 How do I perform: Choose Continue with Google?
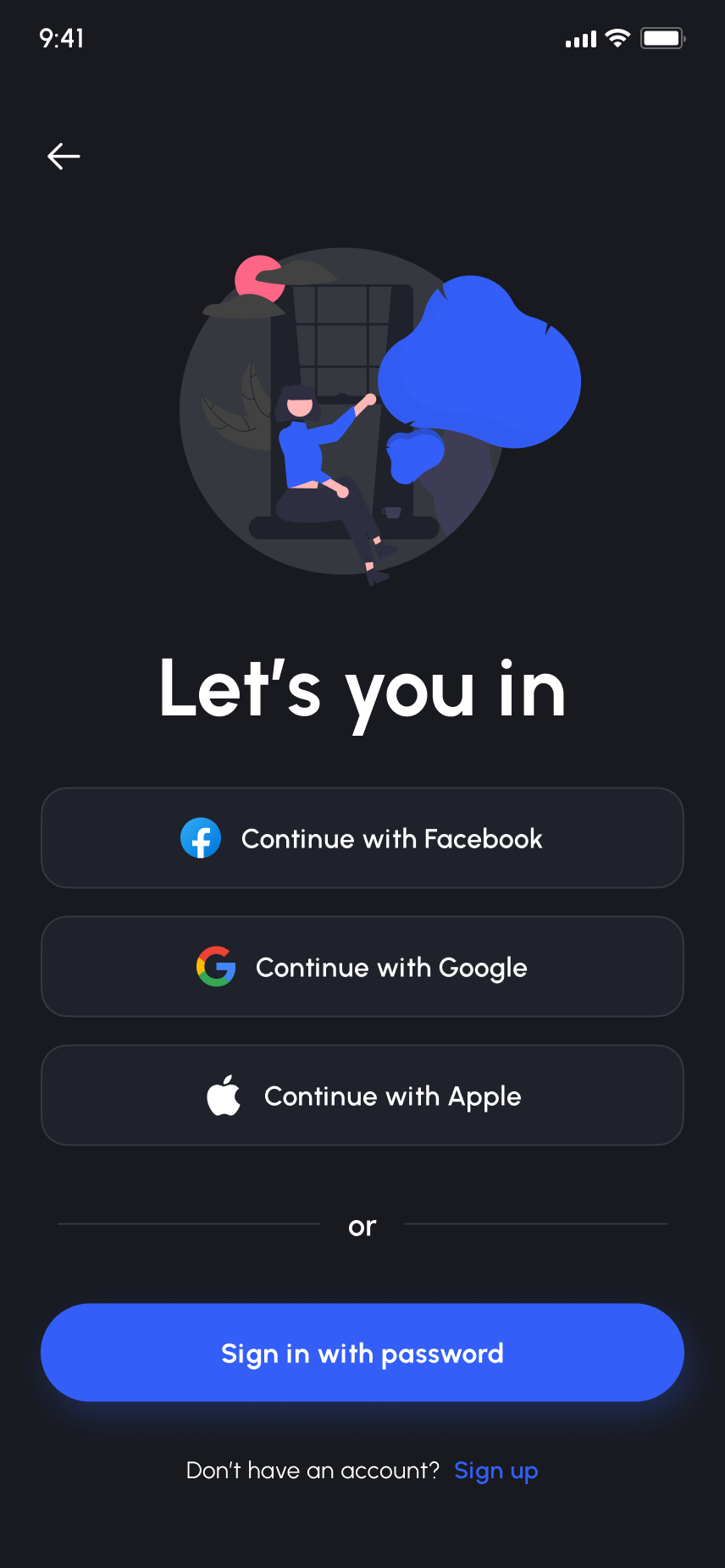click(x=362, y=967)
